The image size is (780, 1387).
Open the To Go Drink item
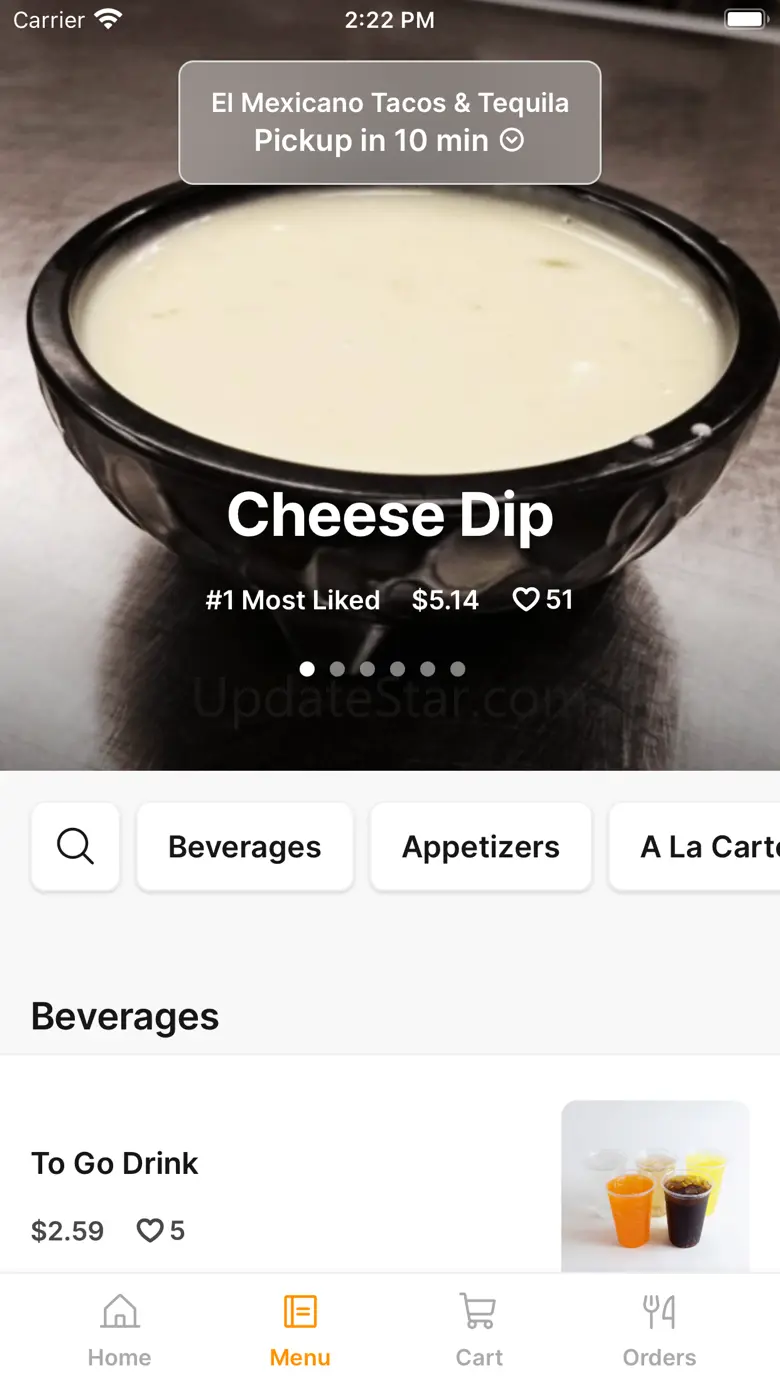tap(115, 1163)
